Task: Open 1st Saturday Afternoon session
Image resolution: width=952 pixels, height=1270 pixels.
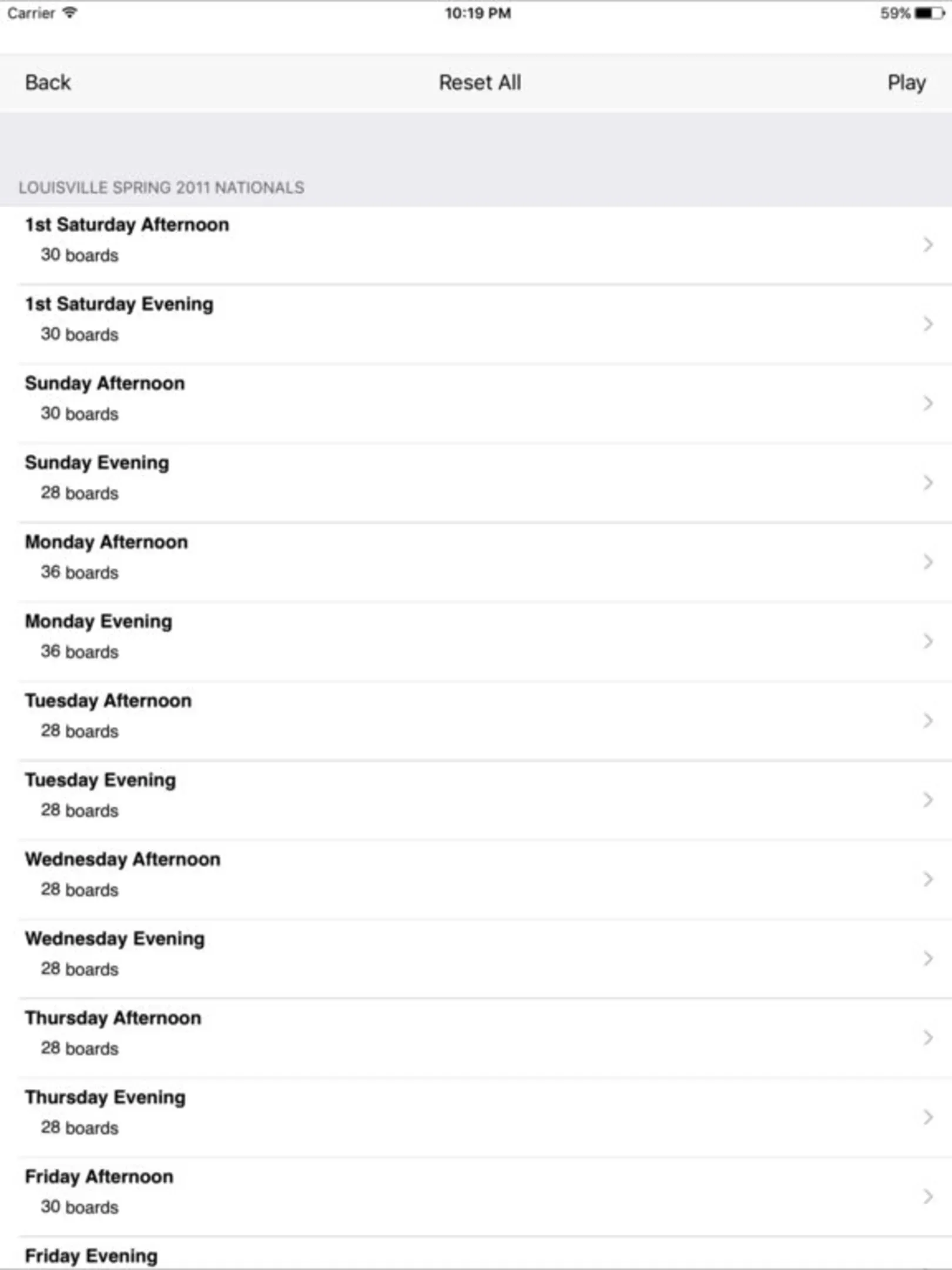Action: click(x=476, y=245)
